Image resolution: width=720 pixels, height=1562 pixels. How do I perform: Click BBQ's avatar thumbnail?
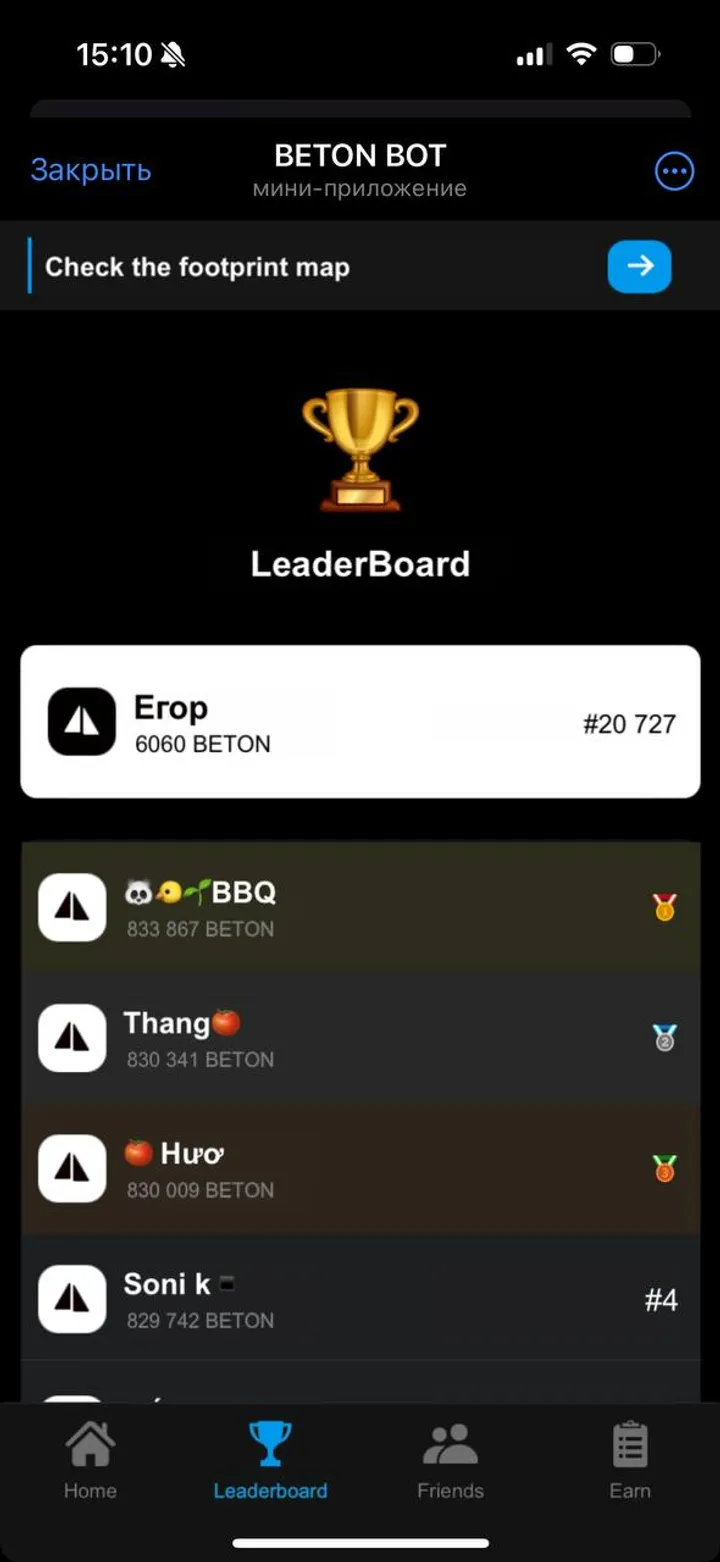pos(71,907)
